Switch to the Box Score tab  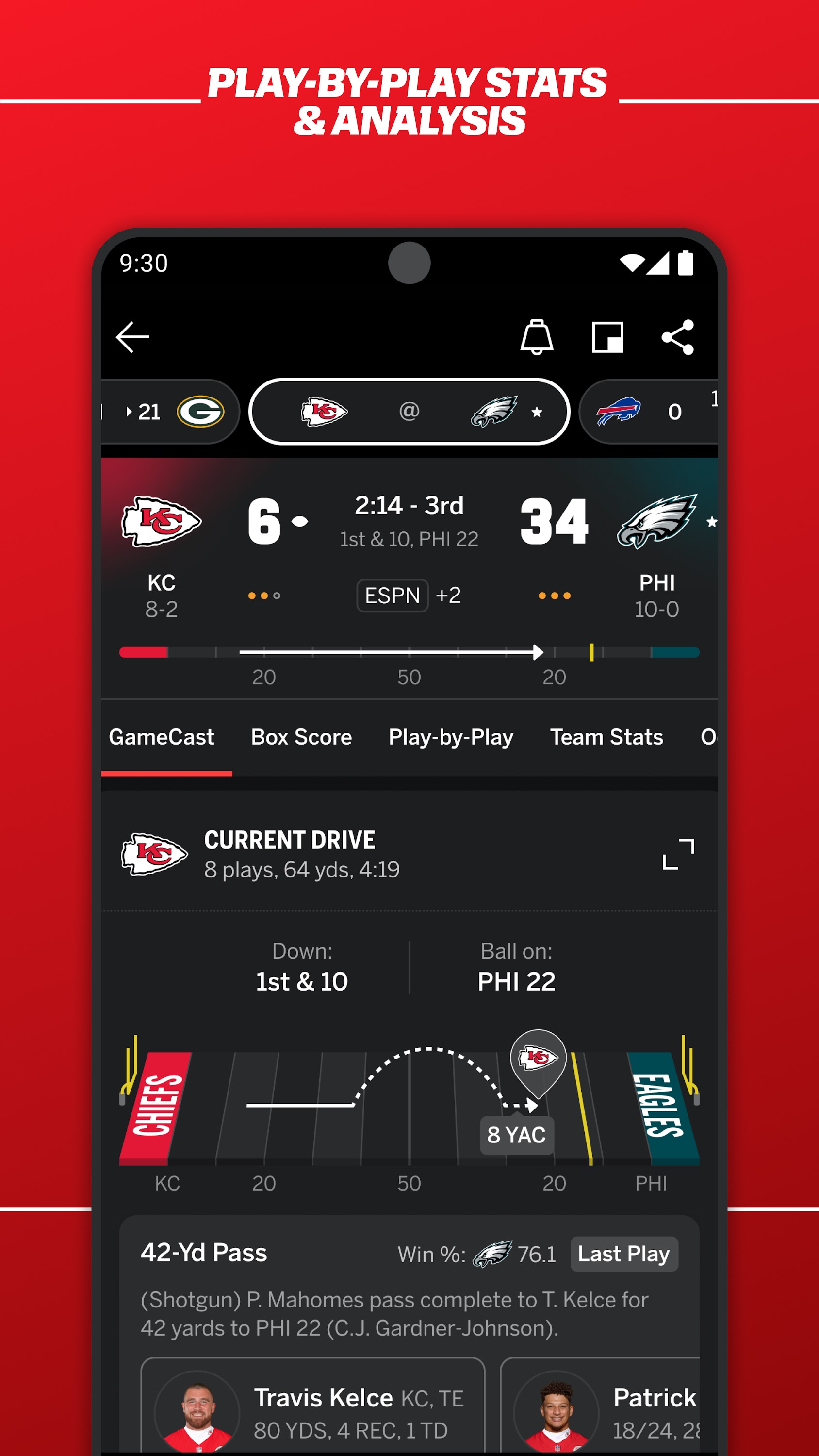[301, 736]
